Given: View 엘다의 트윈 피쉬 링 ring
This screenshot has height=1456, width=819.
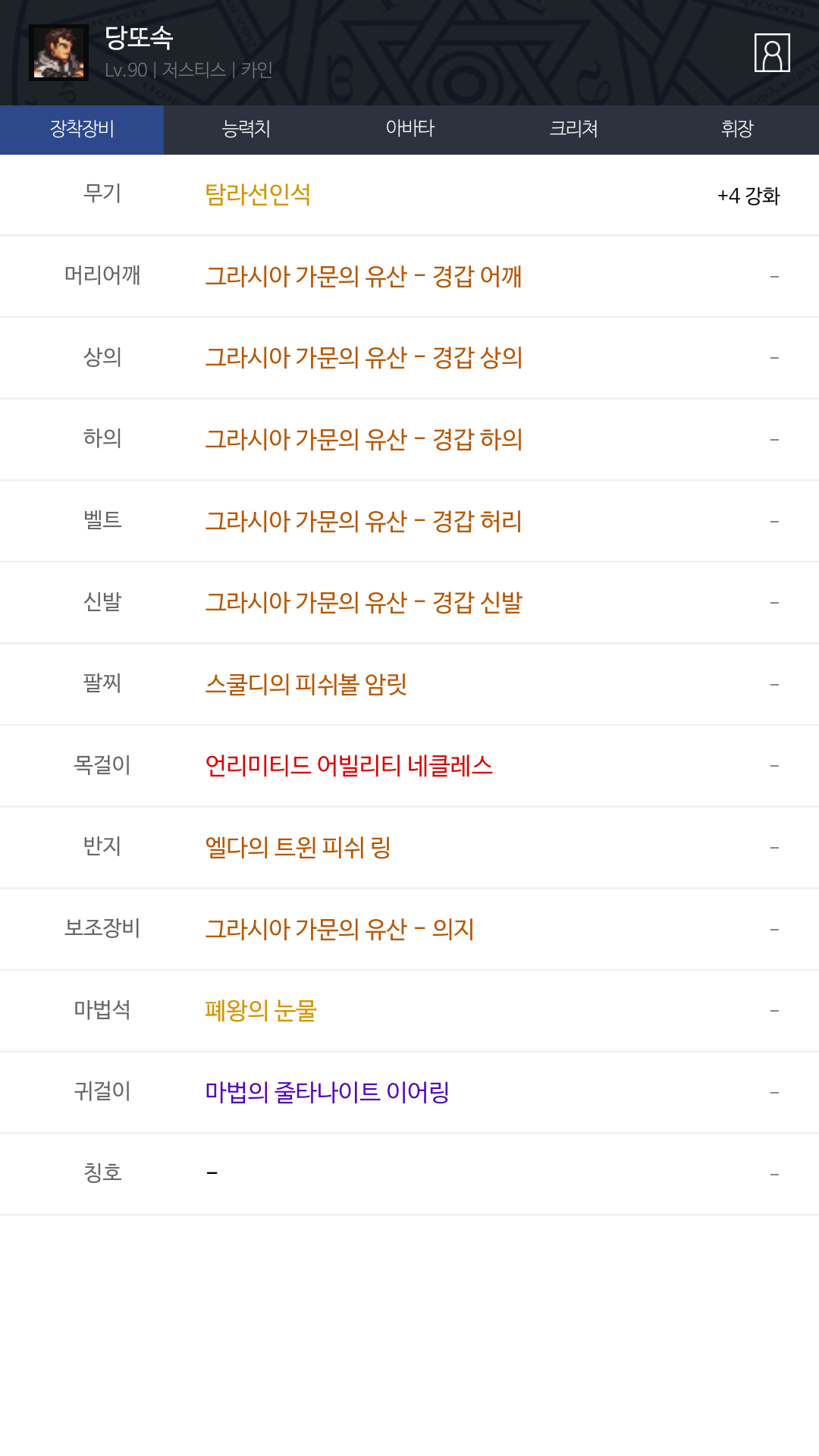Looking at the screenshot, I should pyautogui.click(x=297, y=847).
